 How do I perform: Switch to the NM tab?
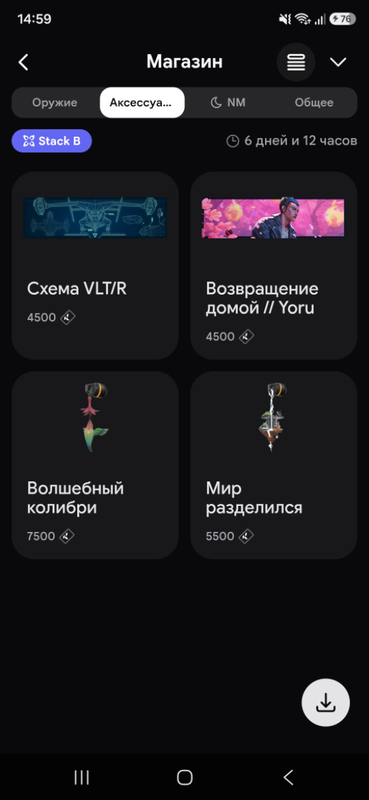pyautogui.click(x=228, y=103)
